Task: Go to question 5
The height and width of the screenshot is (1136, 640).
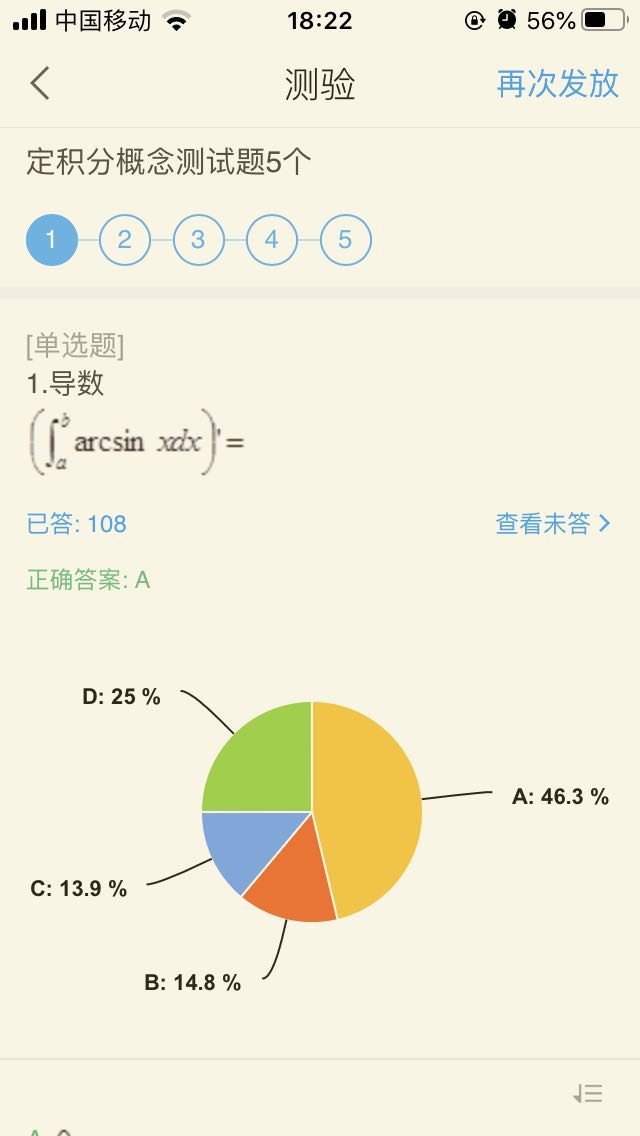Action: pos(345,240)
